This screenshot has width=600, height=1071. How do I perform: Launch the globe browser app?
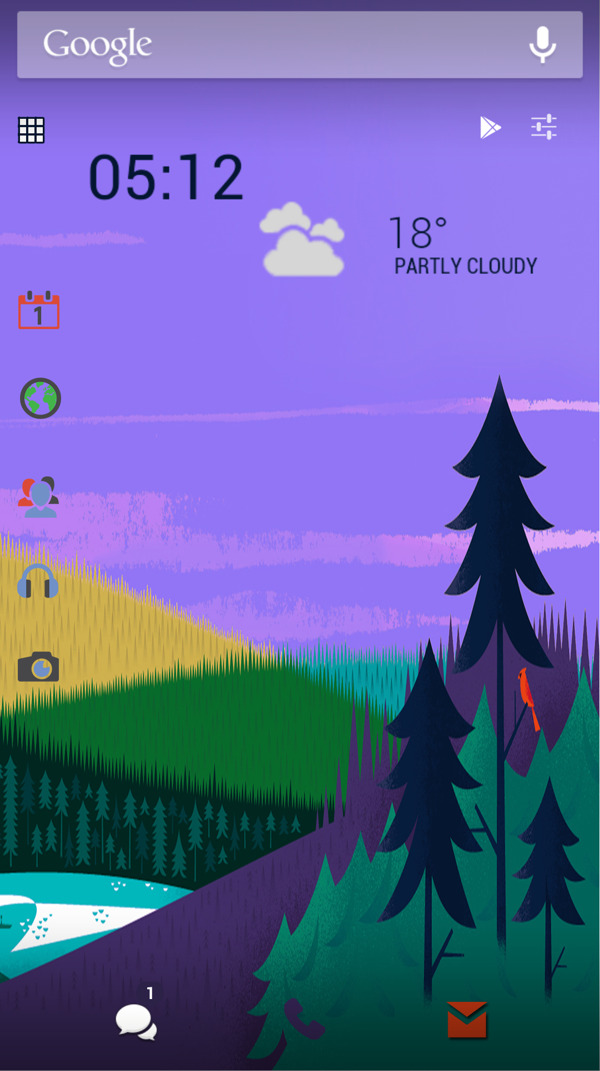click(x=40, y=398)
